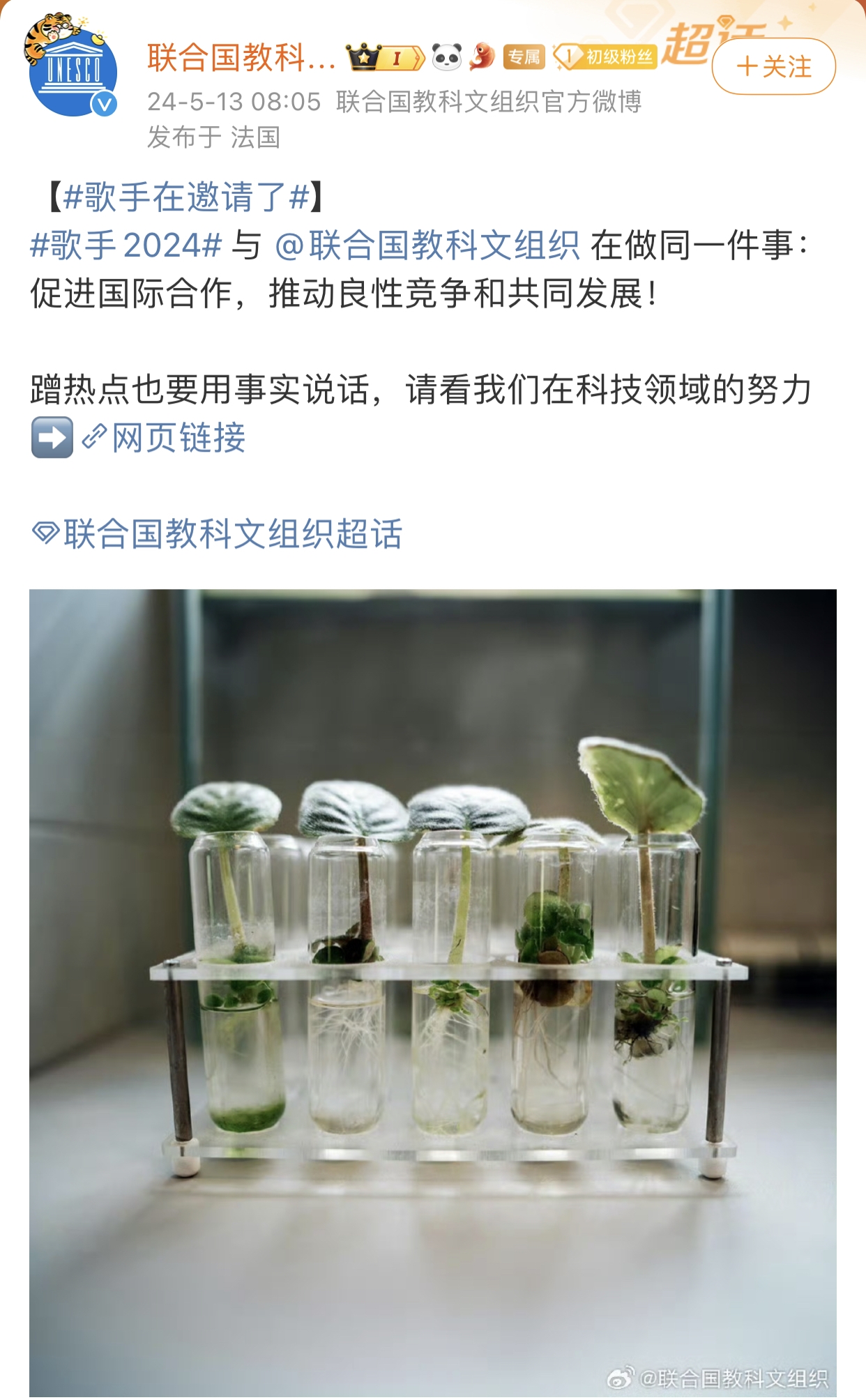Screen dimensions: 866x1400
Task: Open the #歌手2024# hashtag
Action: tap(126, 245)
